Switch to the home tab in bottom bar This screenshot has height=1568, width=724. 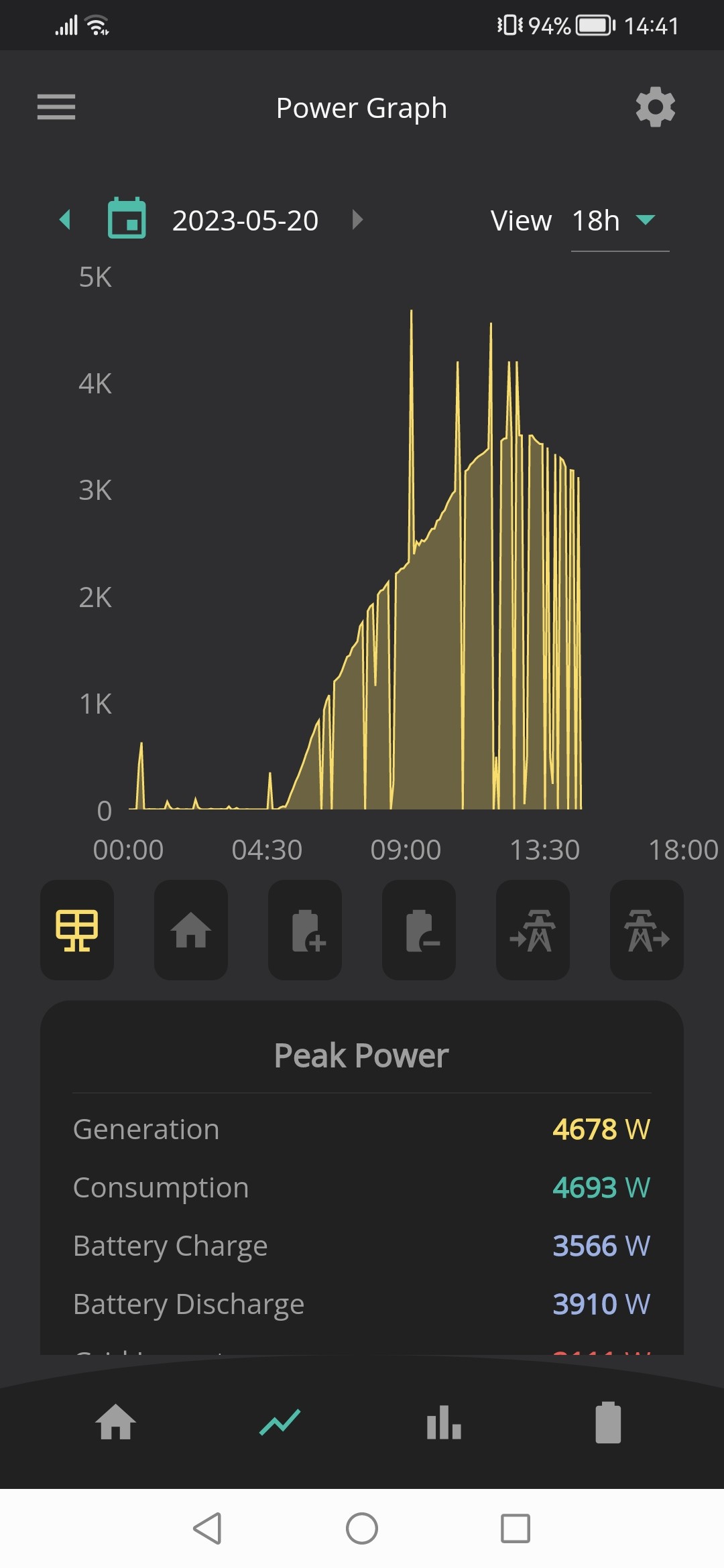pyautogui.click(x=116, y=1422)
